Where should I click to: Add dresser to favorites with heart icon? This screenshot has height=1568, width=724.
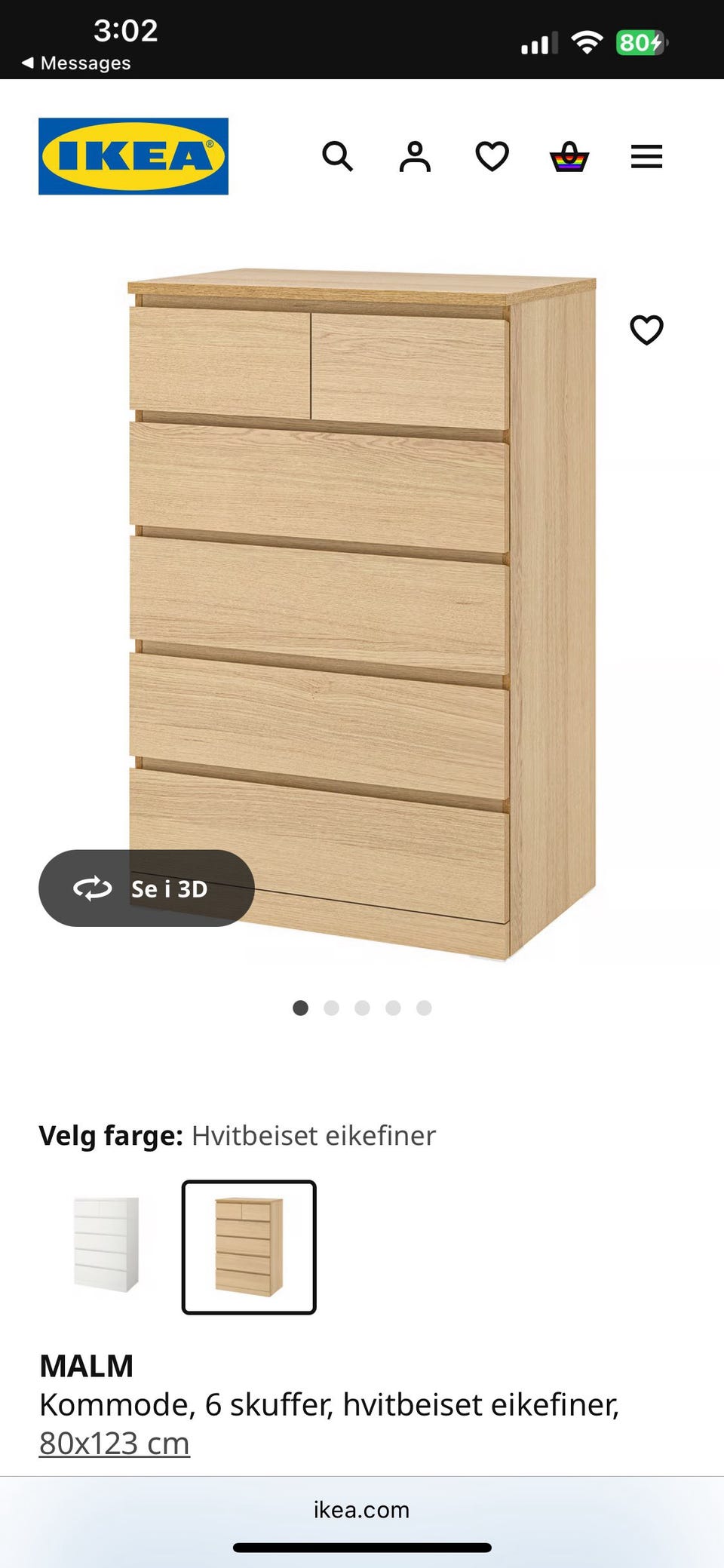[x=646, y=330]
